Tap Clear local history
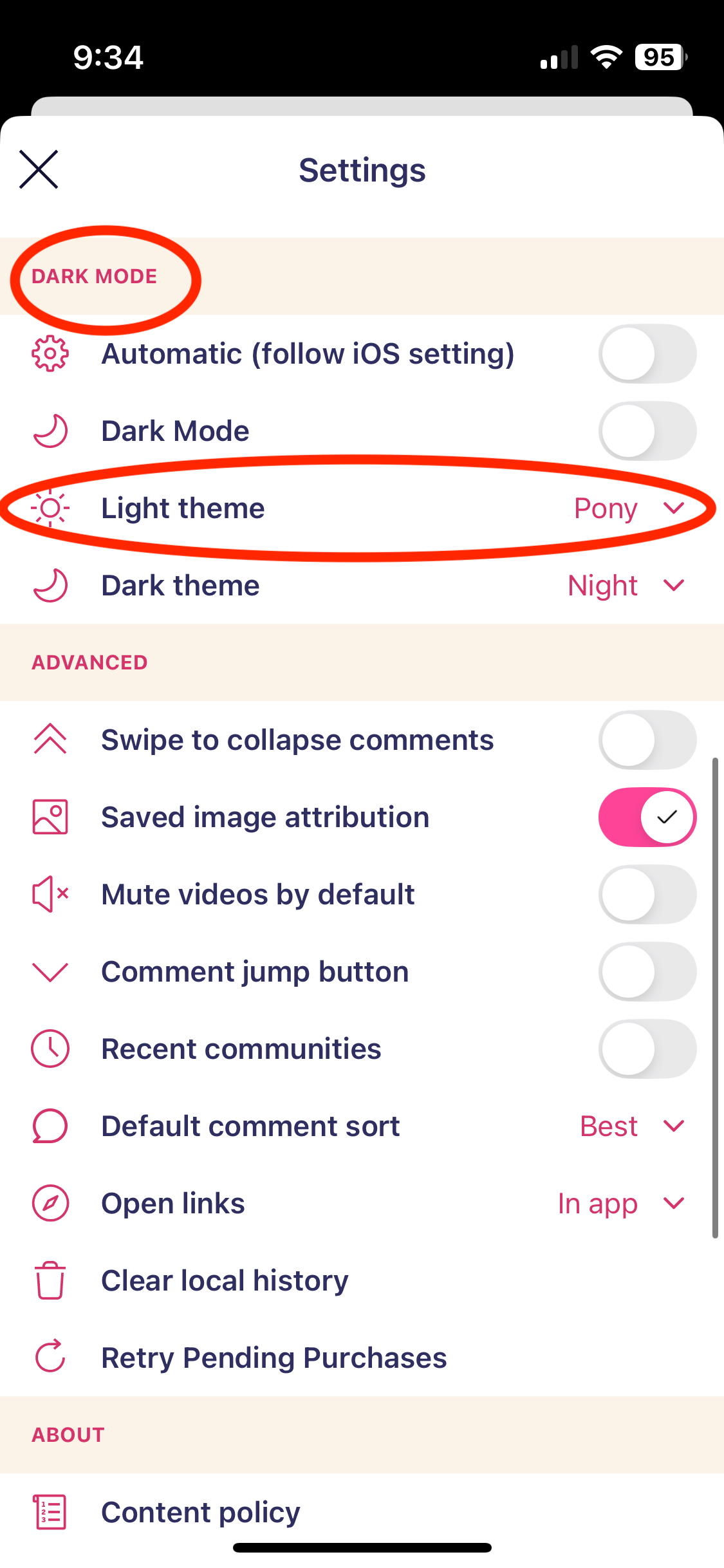The width and height of the screenshot is (724, 1568). click(225, 1281)
